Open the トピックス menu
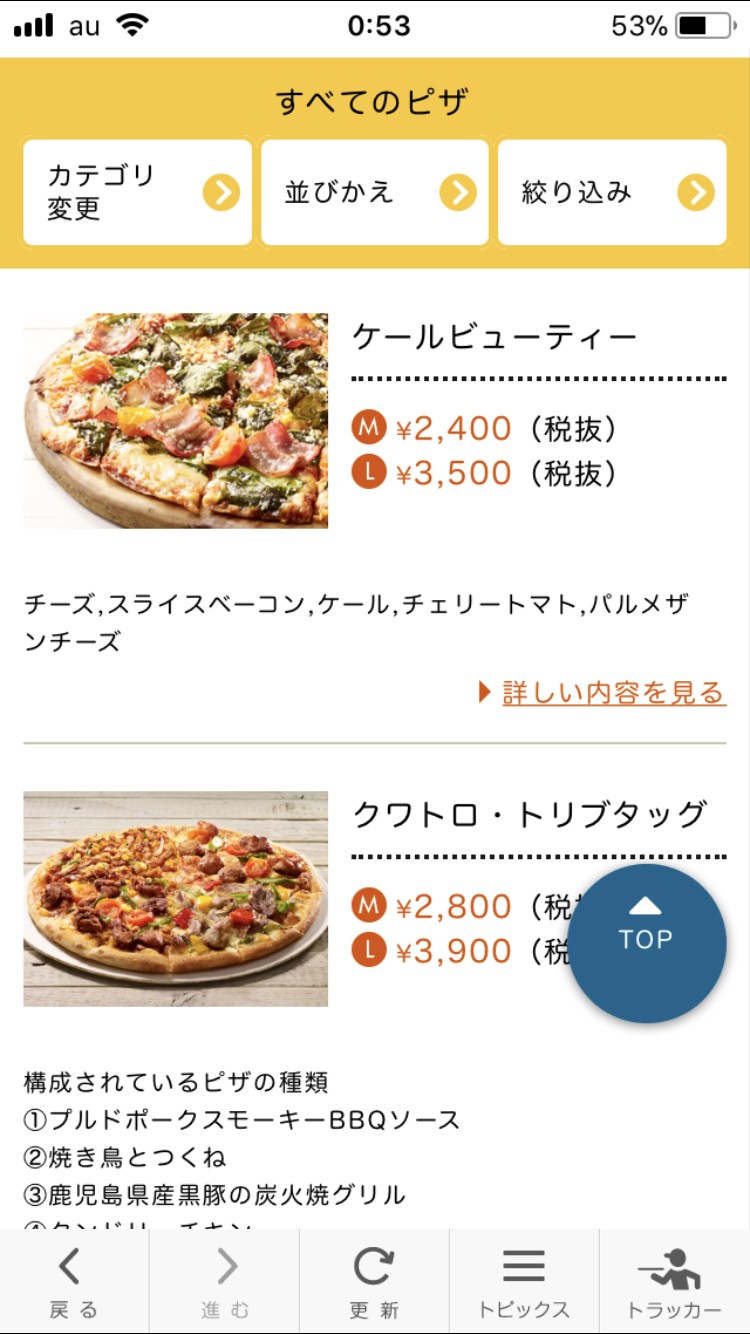750x1334 pixels. [x=524, y=1282]
